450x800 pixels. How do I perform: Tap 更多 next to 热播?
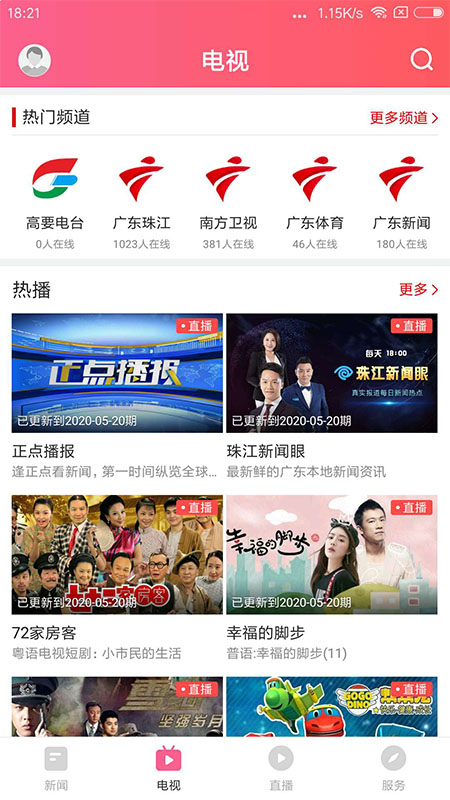coord(418,290)
